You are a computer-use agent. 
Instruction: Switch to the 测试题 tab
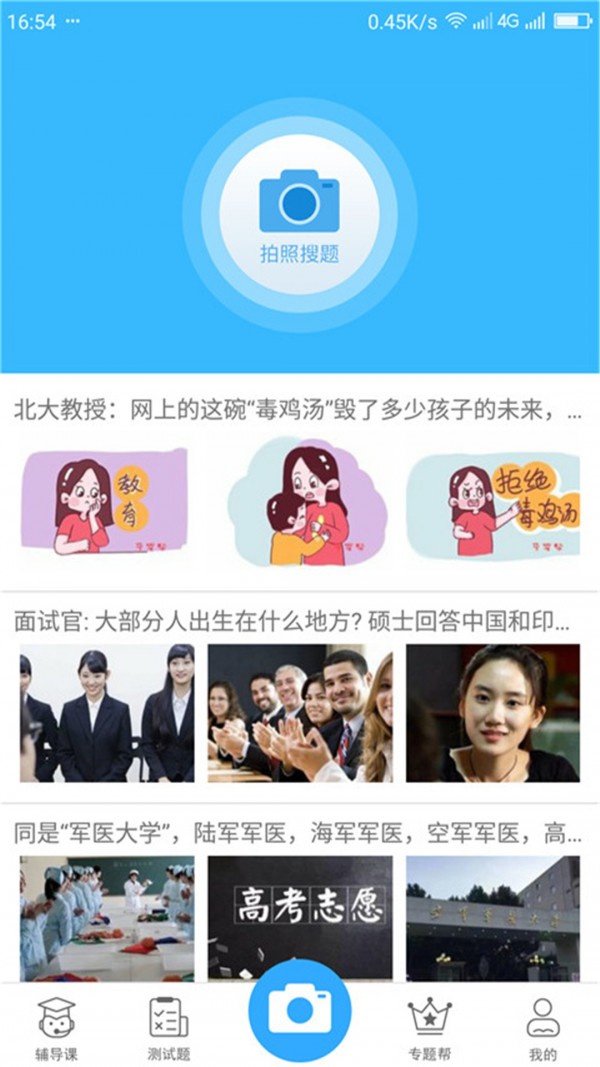coord(168,1027)
